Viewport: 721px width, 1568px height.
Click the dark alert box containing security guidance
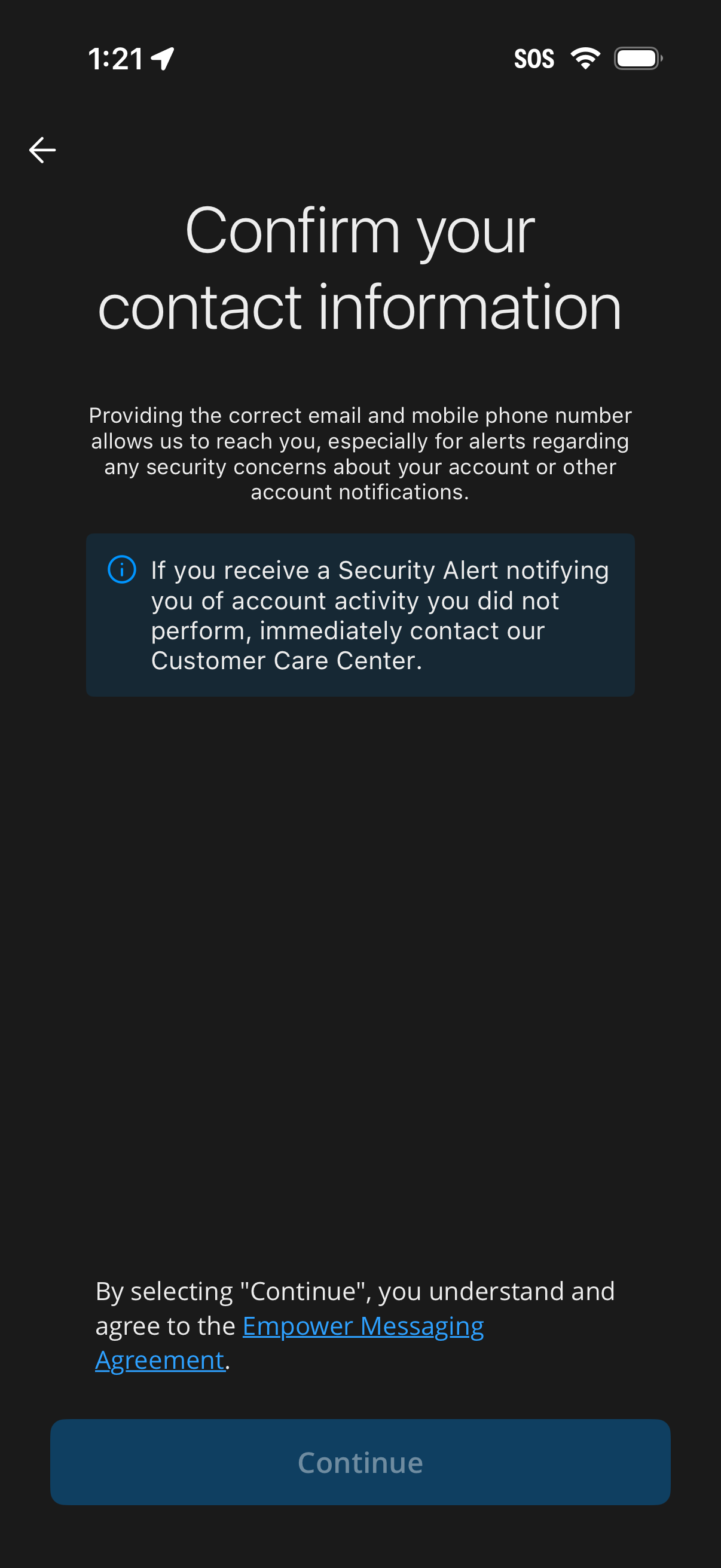360,615
